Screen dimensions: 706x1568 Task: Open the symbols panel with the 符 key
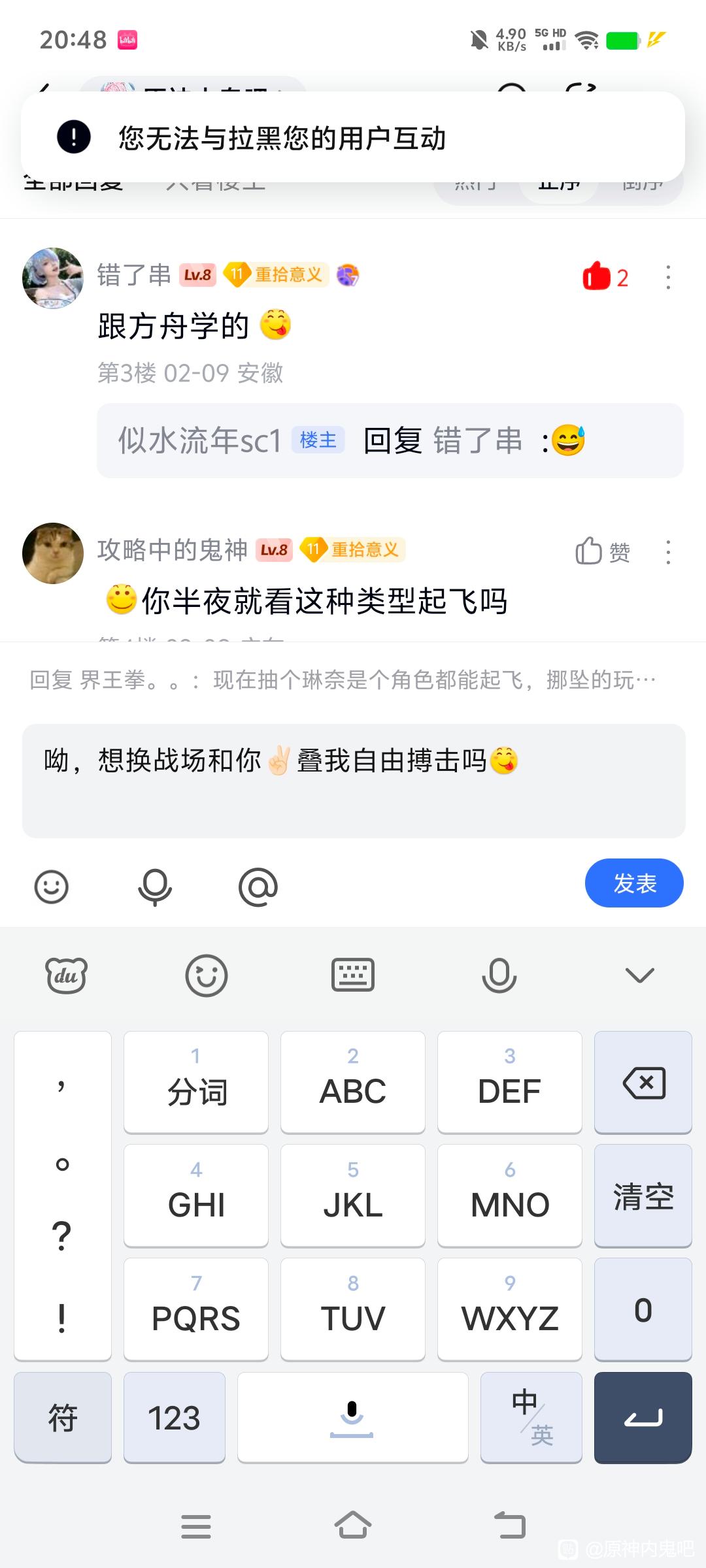tap(63, 1418)
